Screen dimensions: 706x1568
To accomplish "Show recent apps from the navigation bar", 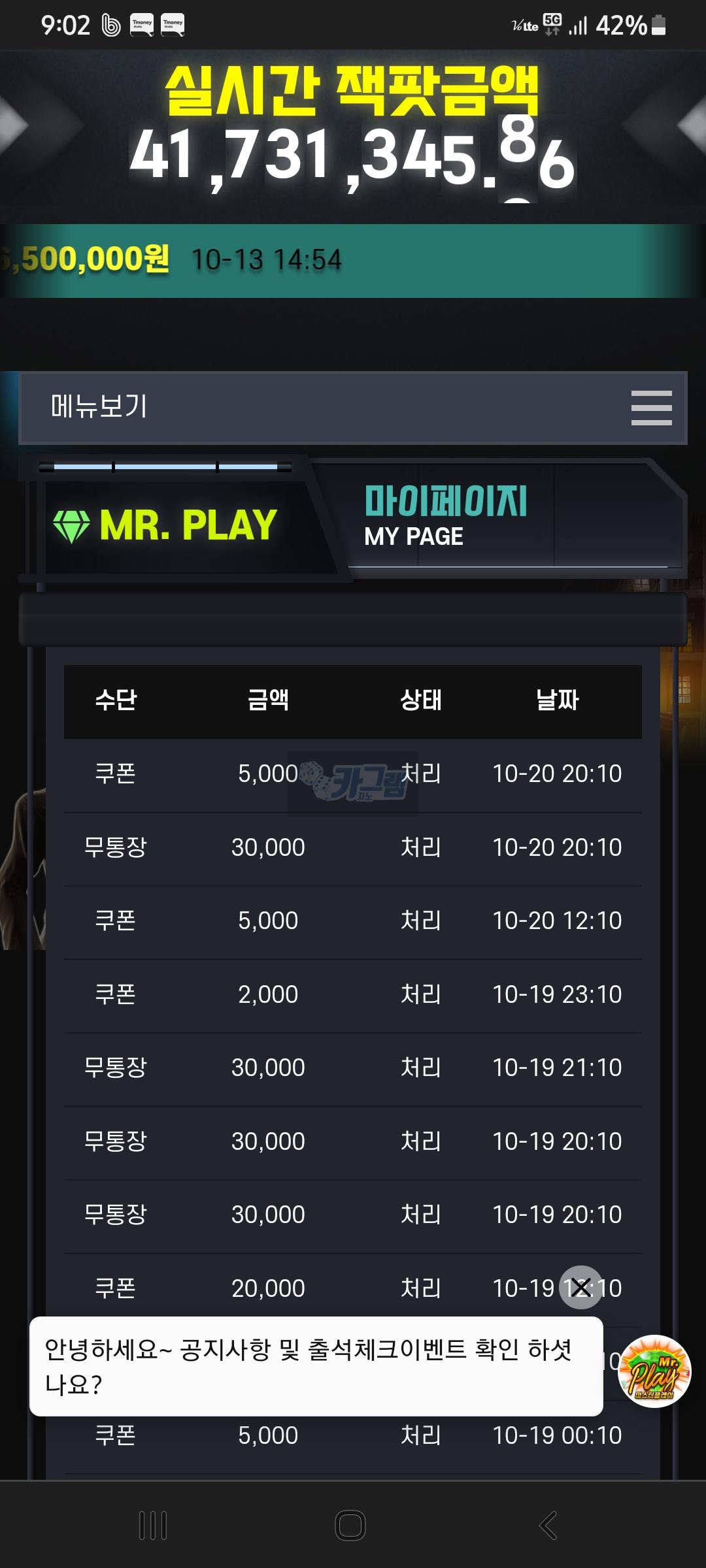I will point(153,1526).
